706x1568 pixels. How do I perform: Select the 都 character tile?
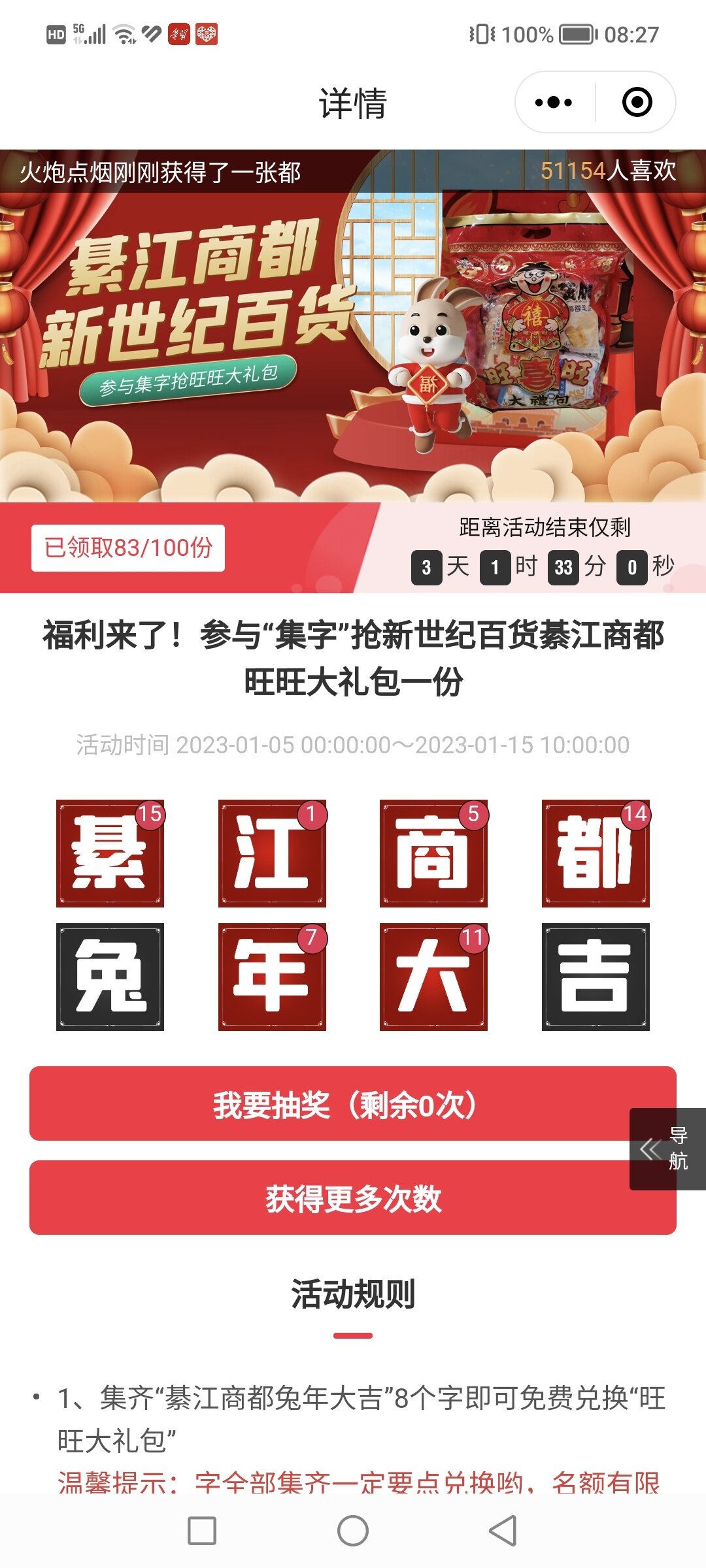tap(596, 853)
